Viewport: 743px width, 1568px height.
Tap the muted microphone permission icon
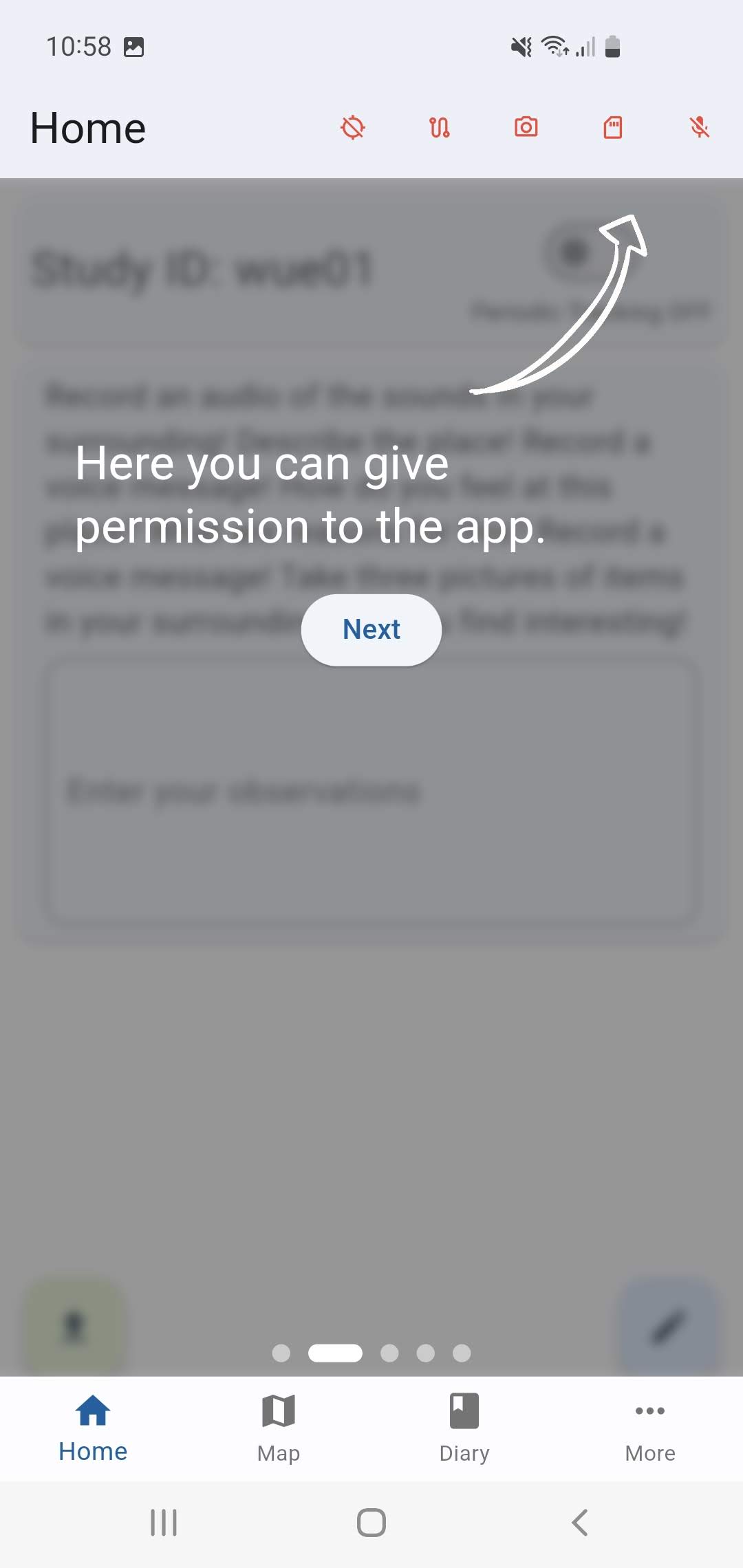tap(700, 127)
